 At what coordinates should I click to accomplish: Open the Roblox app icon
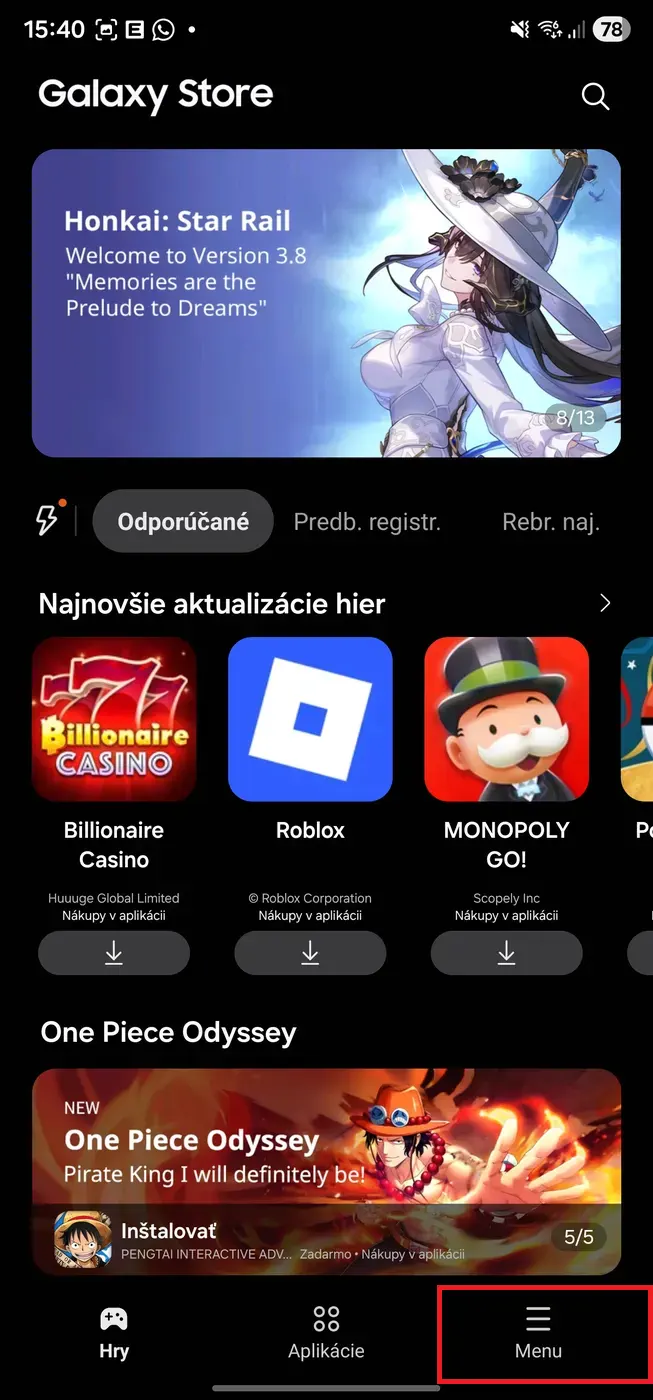[310, 719]
